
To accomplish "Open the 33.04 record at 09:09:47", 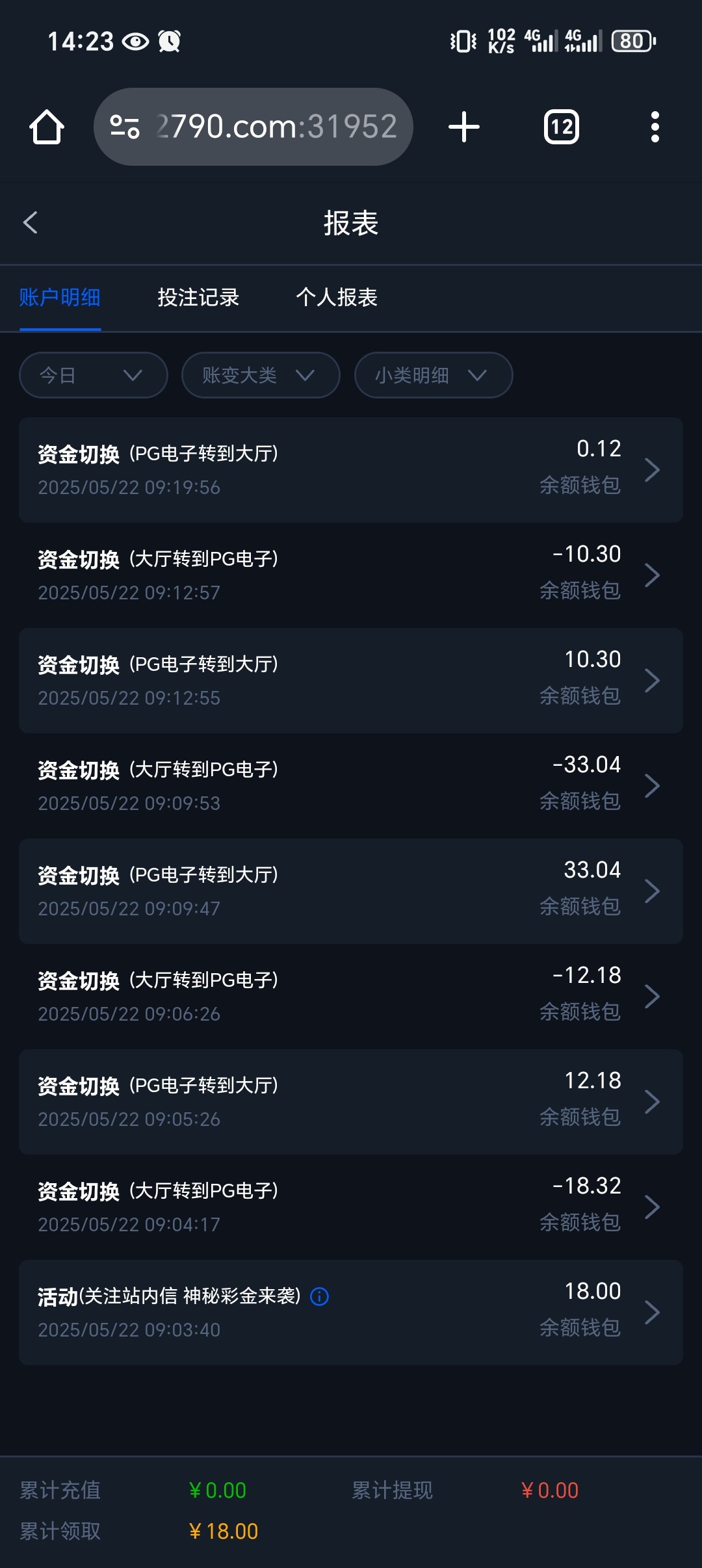I will (x=351, y=891).
